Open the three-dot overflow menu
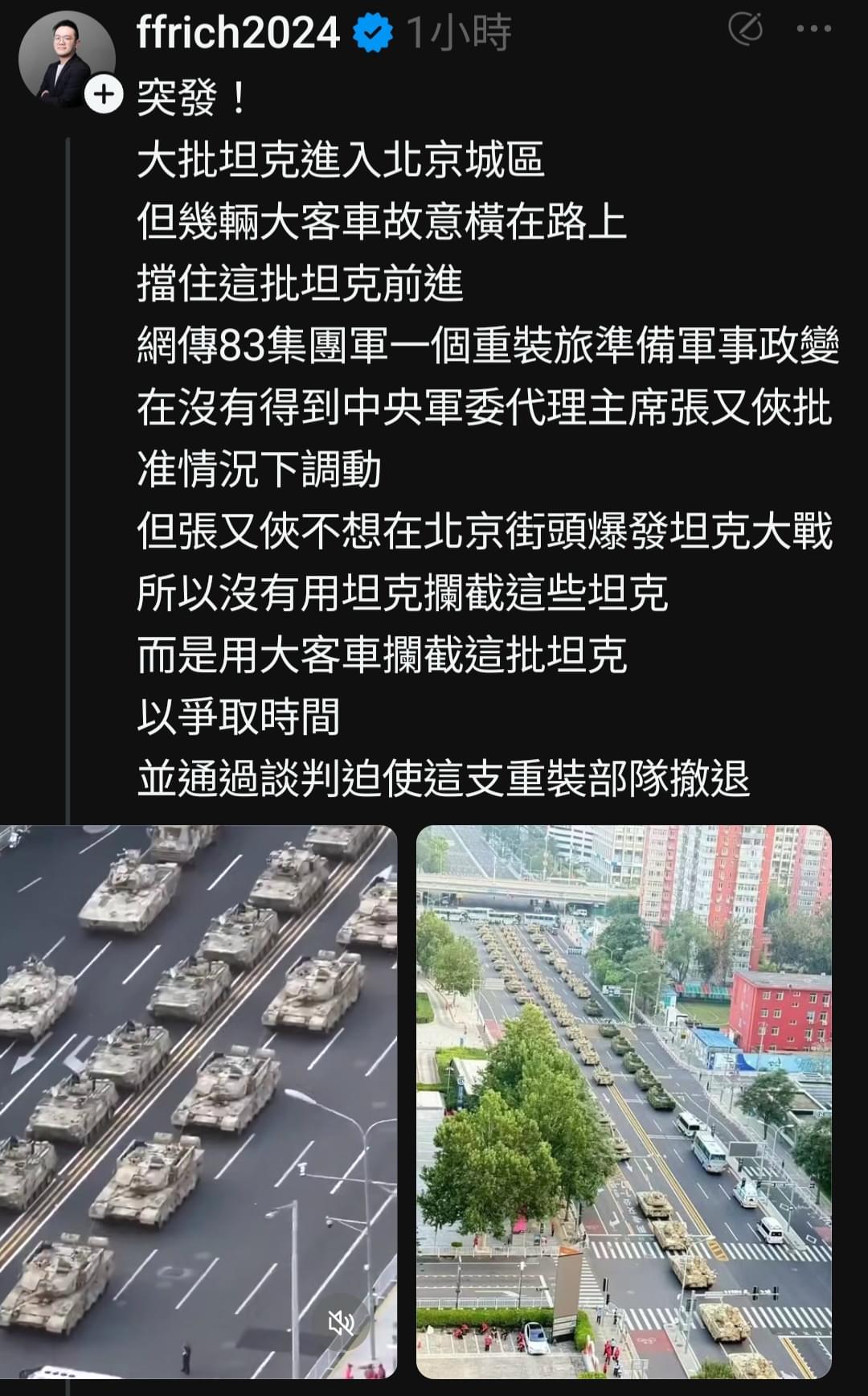868x1396 pixels. 813,29
